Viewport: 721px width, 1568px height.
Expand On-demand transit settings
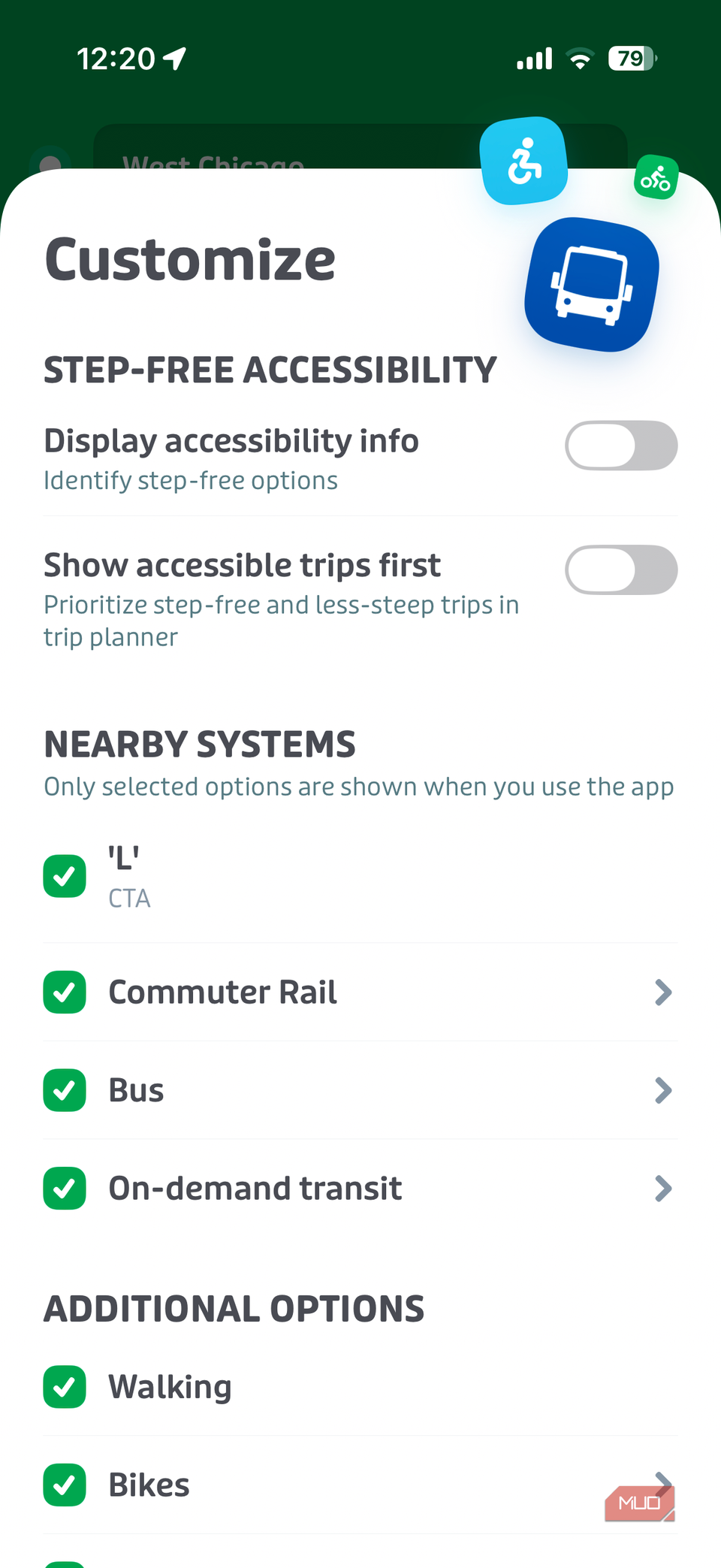[x=662, y=1188]
